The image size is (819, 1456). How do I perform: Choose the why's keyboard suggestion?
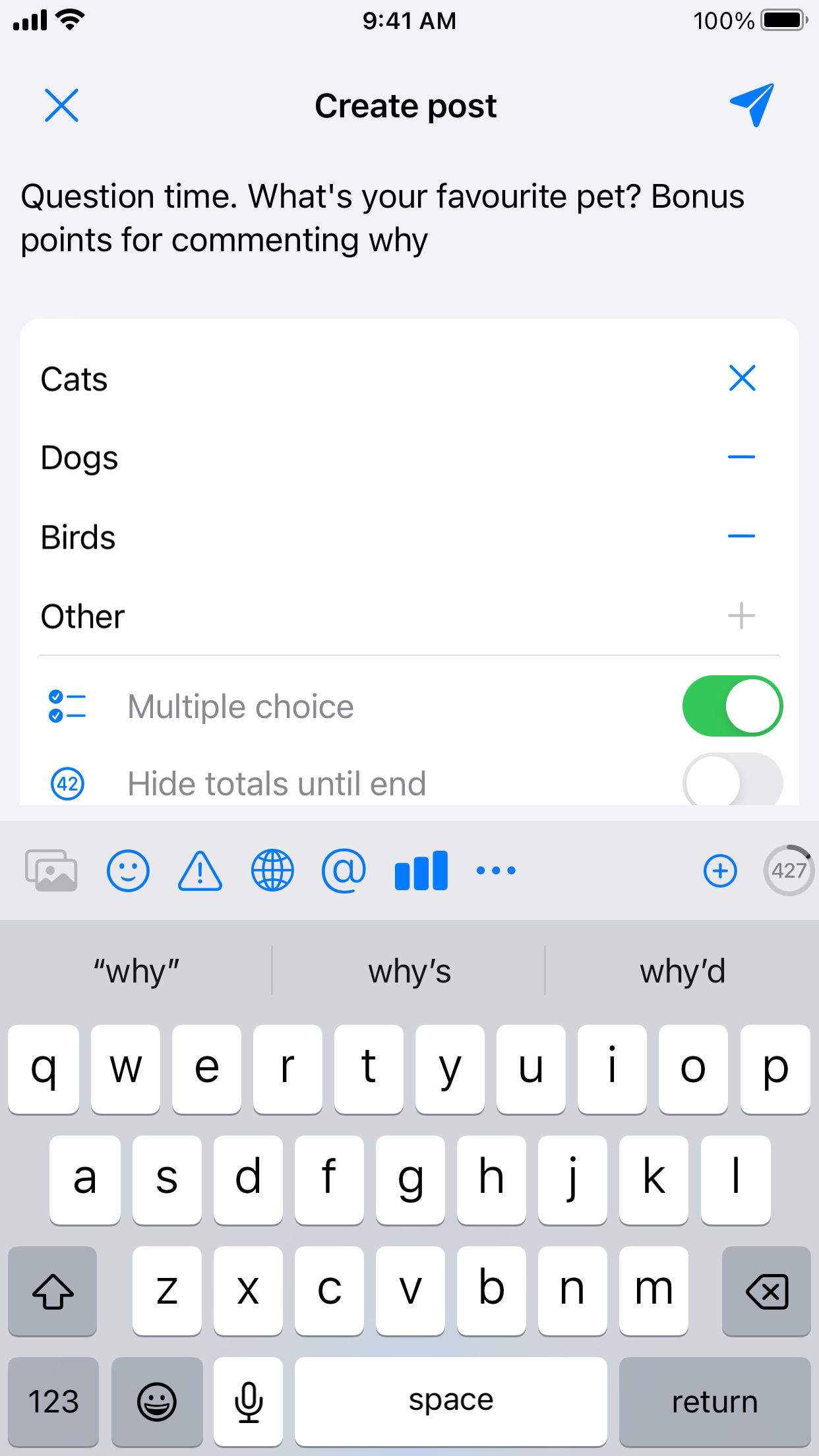[409, 971]
